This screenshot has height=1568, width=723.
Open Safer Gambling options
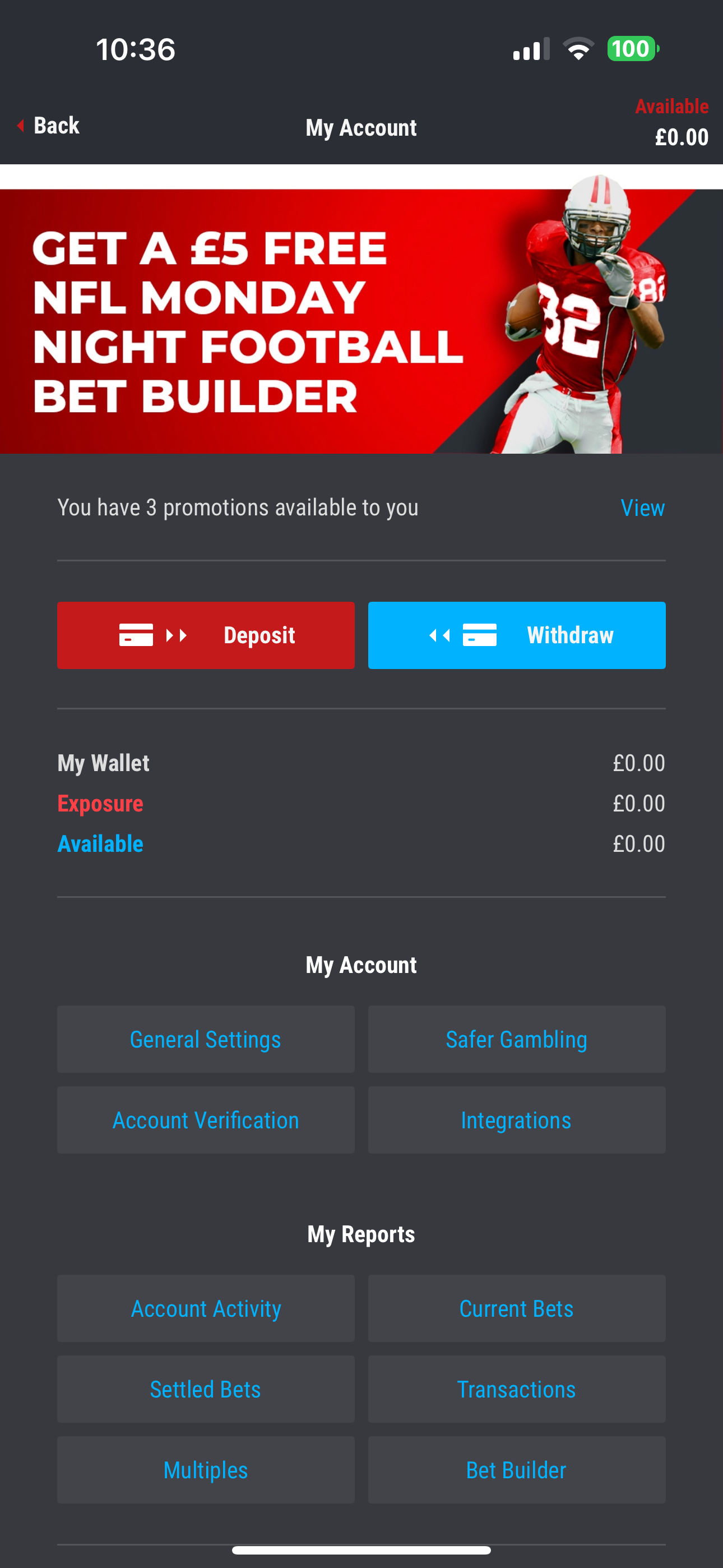pos(517,1039)
